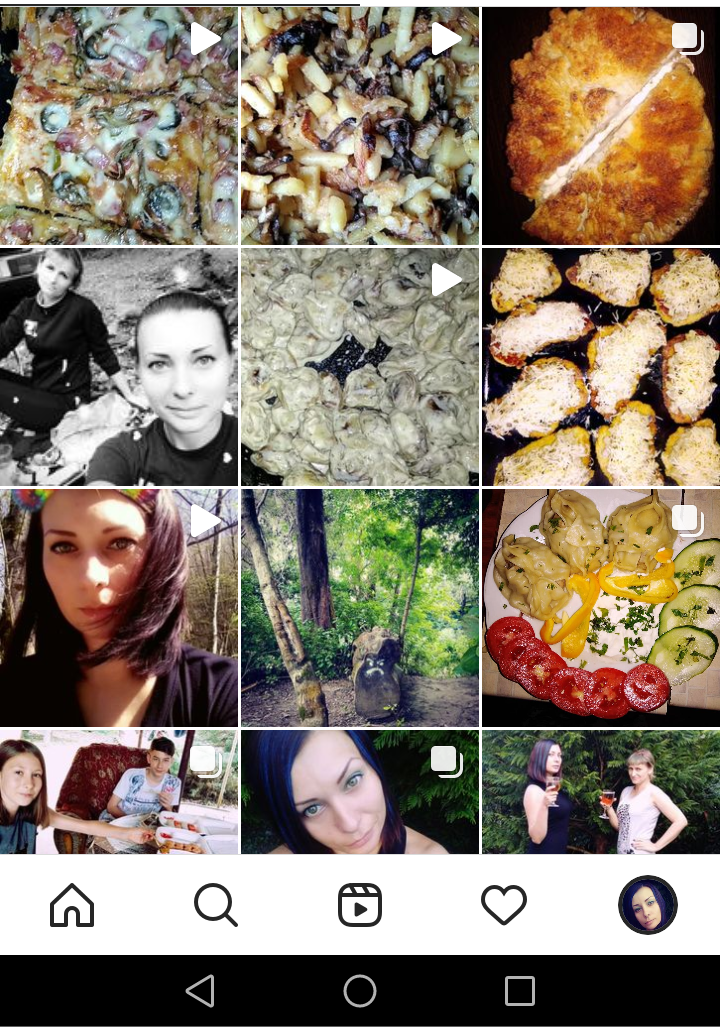
Task: Tap the Android back button
Action: (x=200, y=991)
